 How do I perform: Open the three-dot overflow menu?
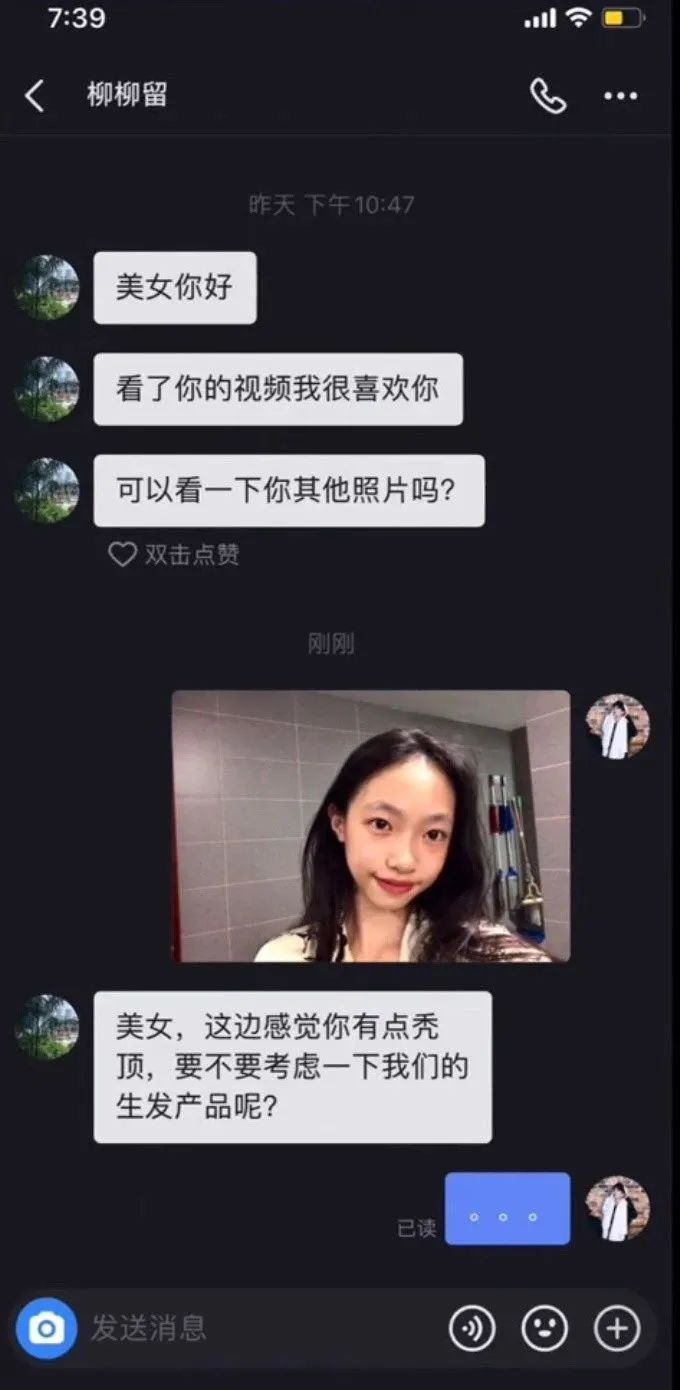click(x=620, y=96)
